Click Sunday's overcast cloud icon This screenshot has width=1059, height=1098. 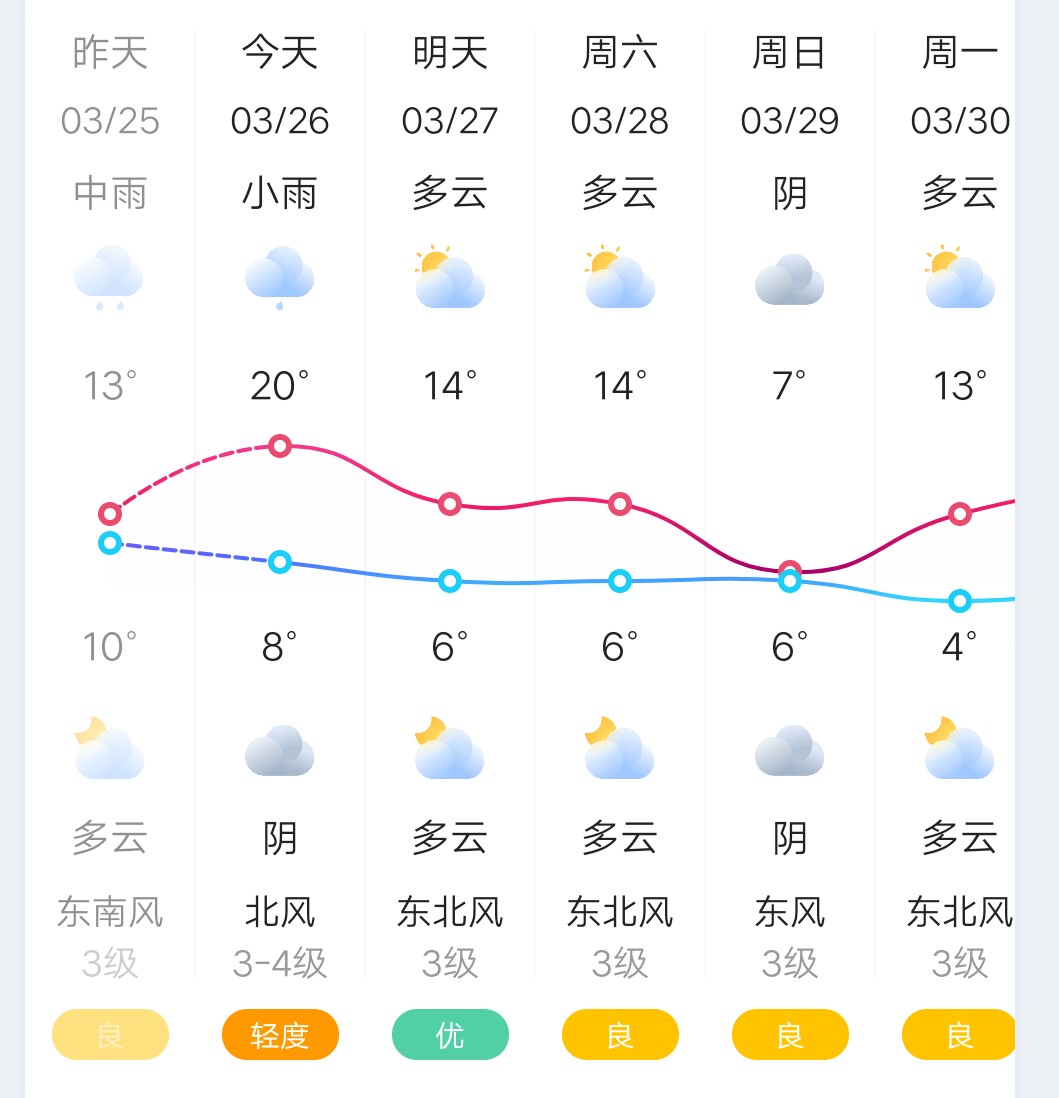(790, 277)
